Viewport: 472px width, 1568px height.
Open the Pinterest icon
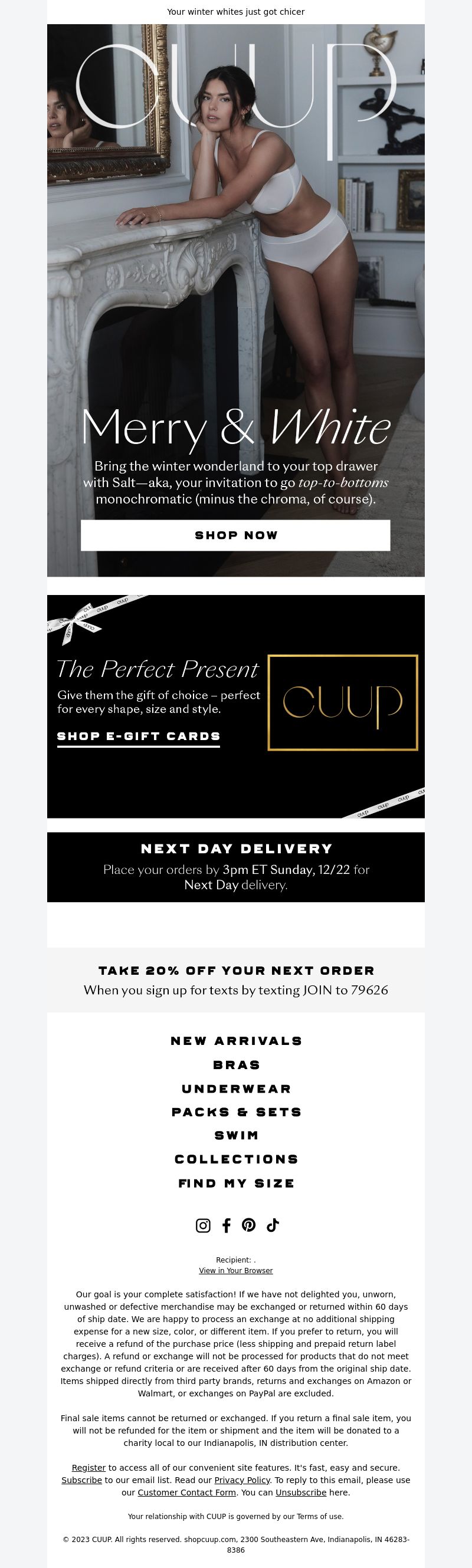(248, 1225)
